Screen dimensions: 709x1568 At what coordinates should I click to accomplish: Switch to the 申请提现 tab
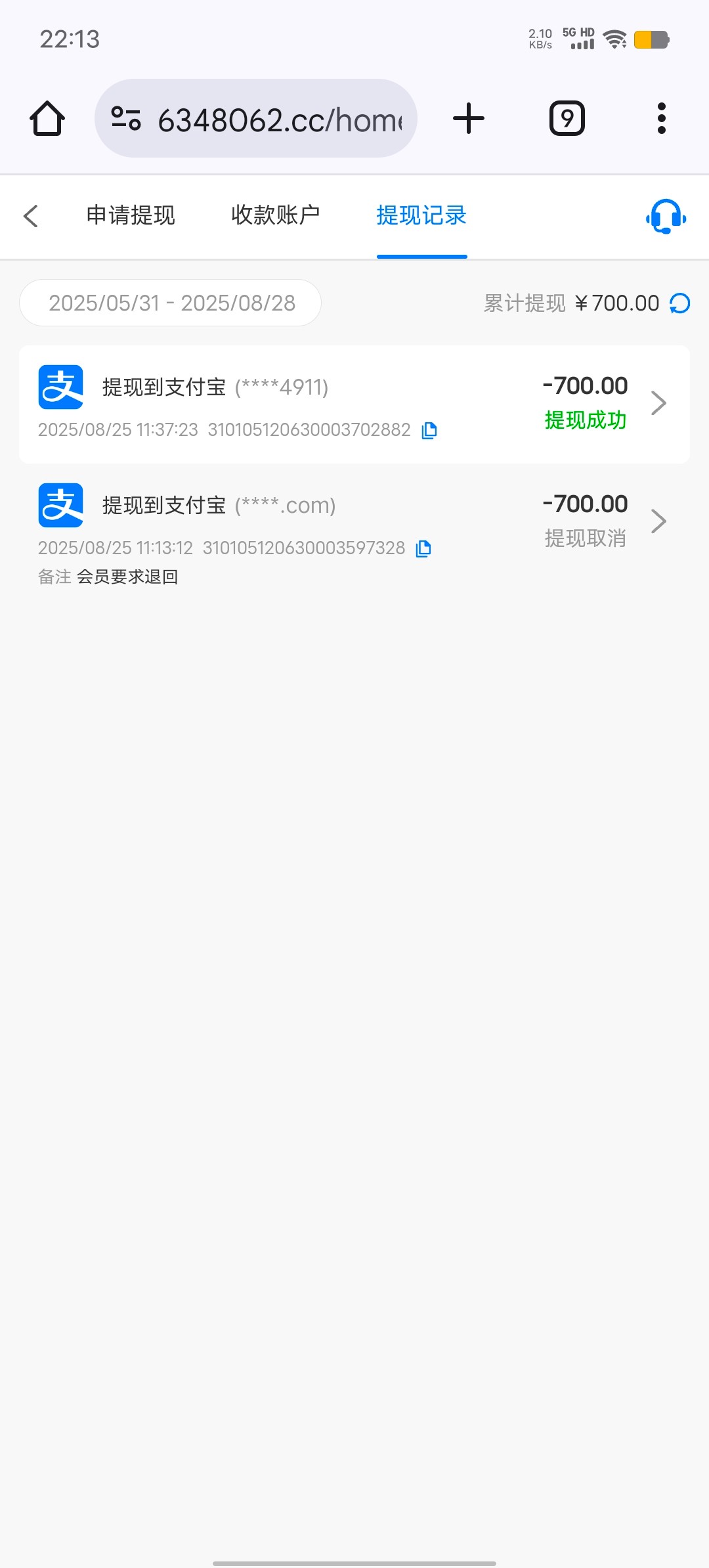(131, 215)
